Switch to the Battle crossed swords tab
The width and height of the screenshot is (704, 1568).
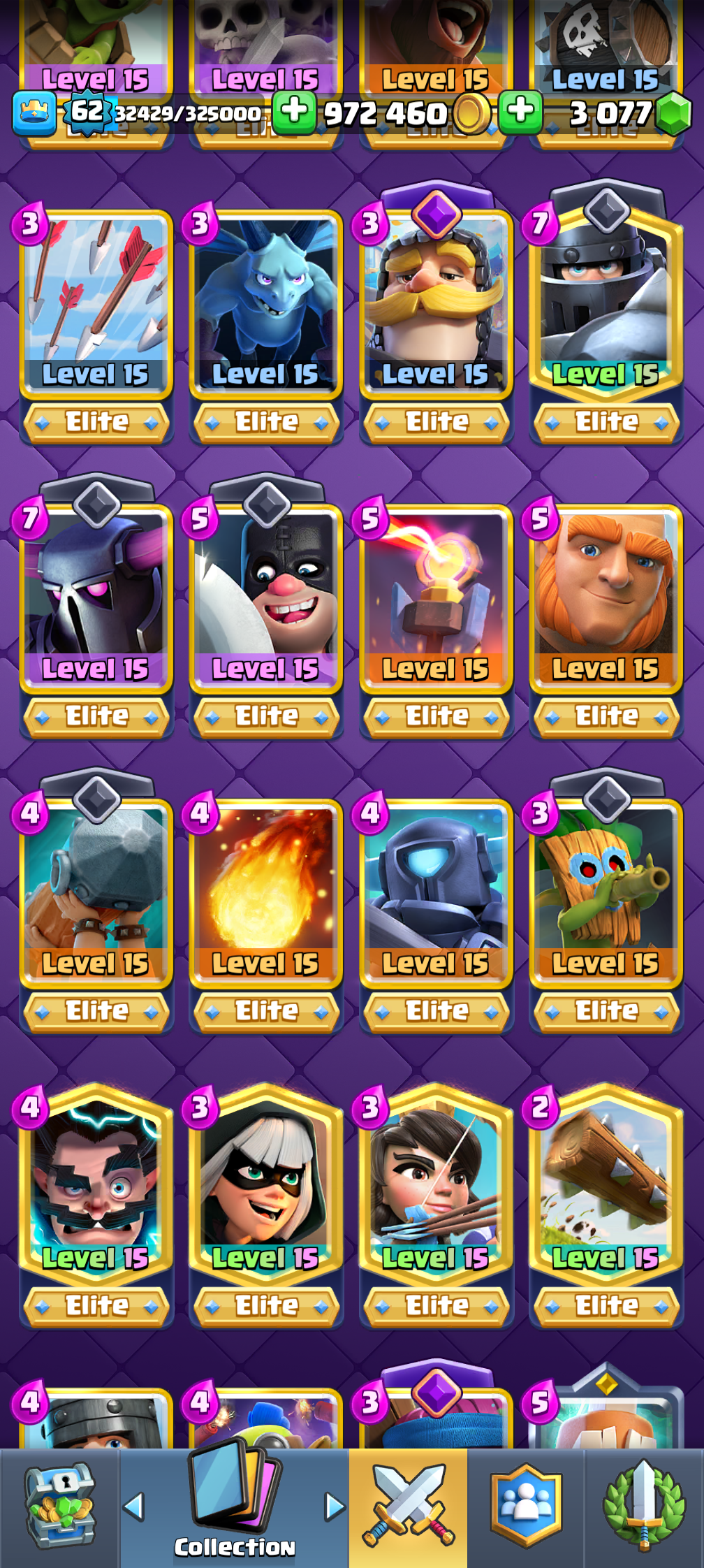tap(409, 1508)
